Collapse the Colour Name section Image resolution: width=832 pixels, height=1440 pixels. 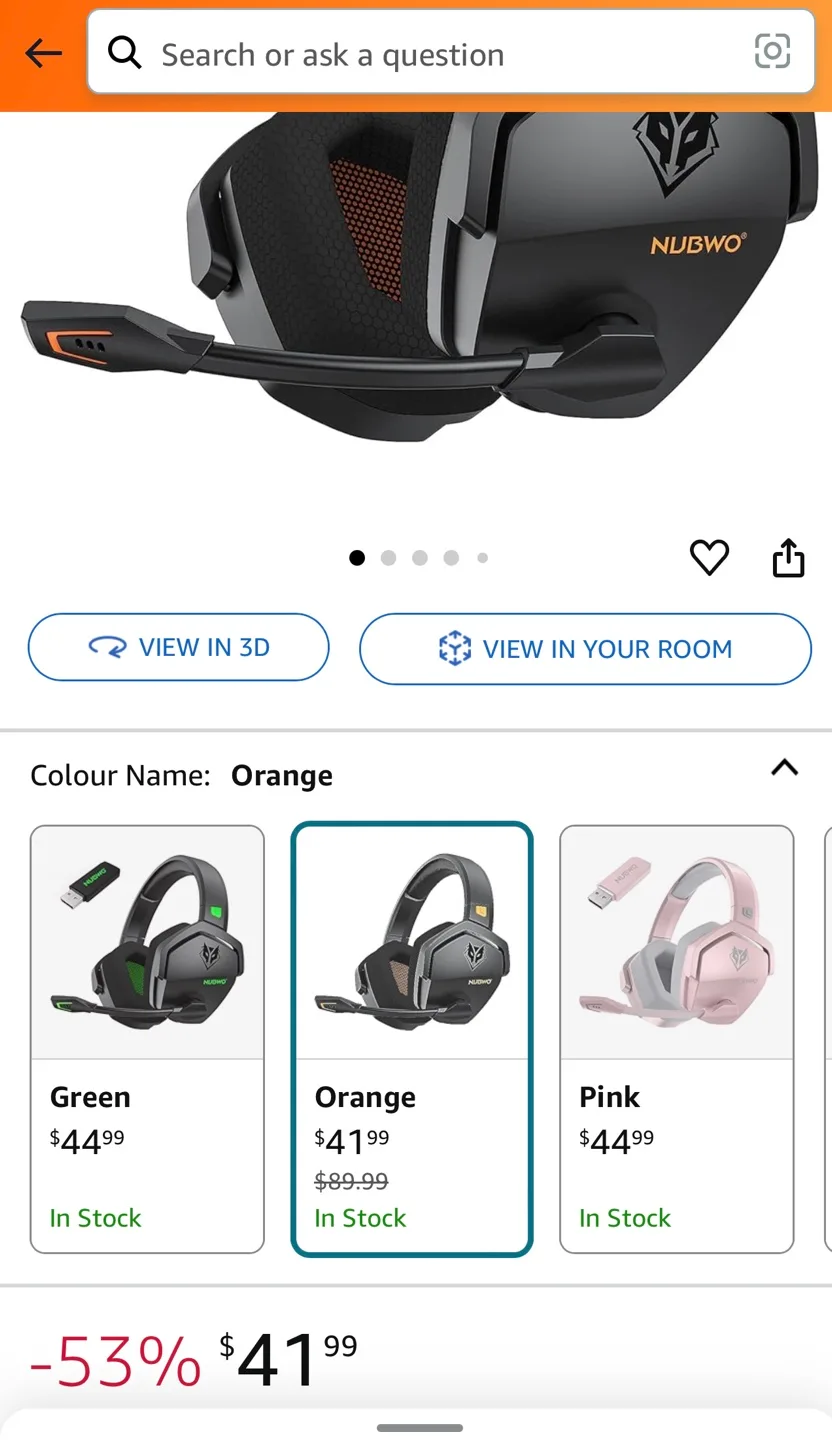785,768
